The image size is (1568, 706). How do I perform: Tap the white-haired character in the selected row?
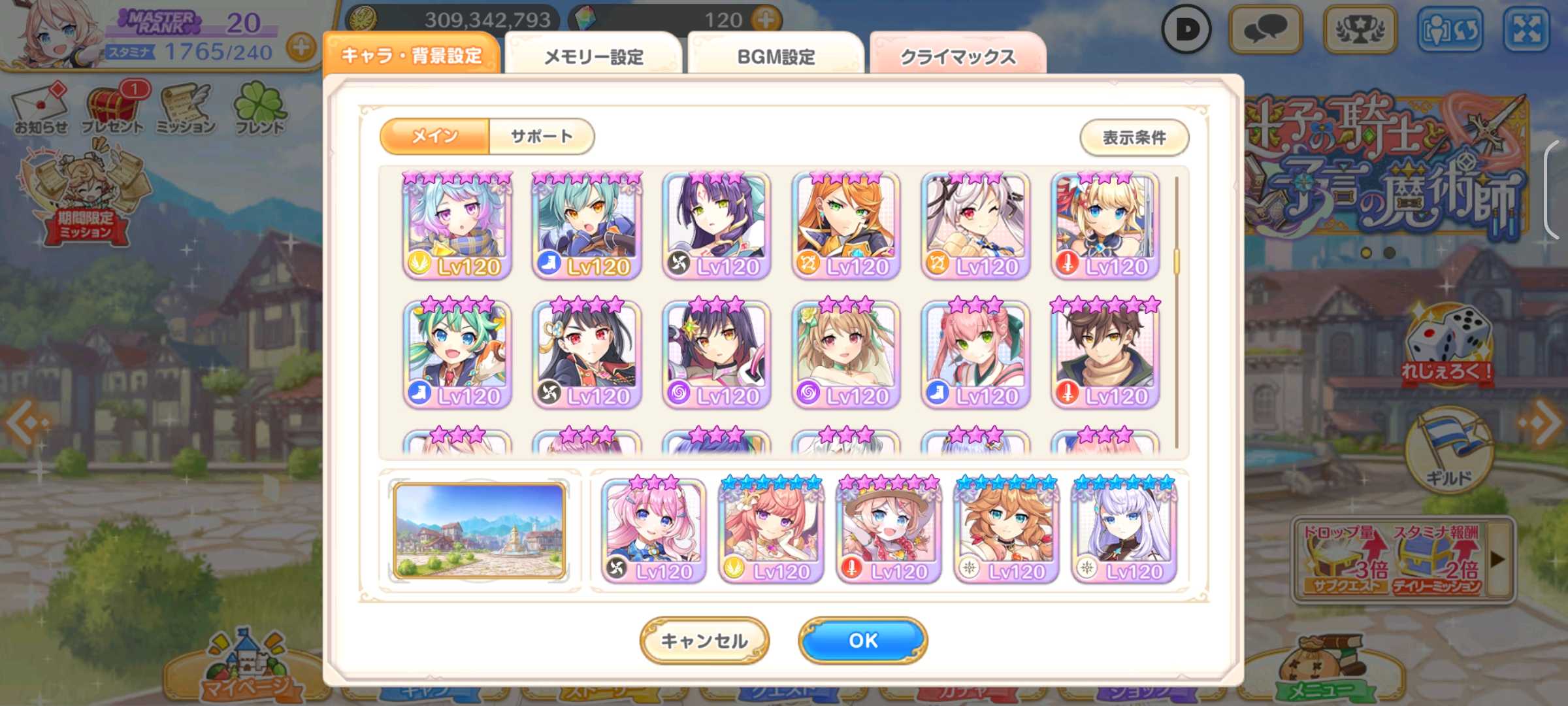click(1124, 531)
